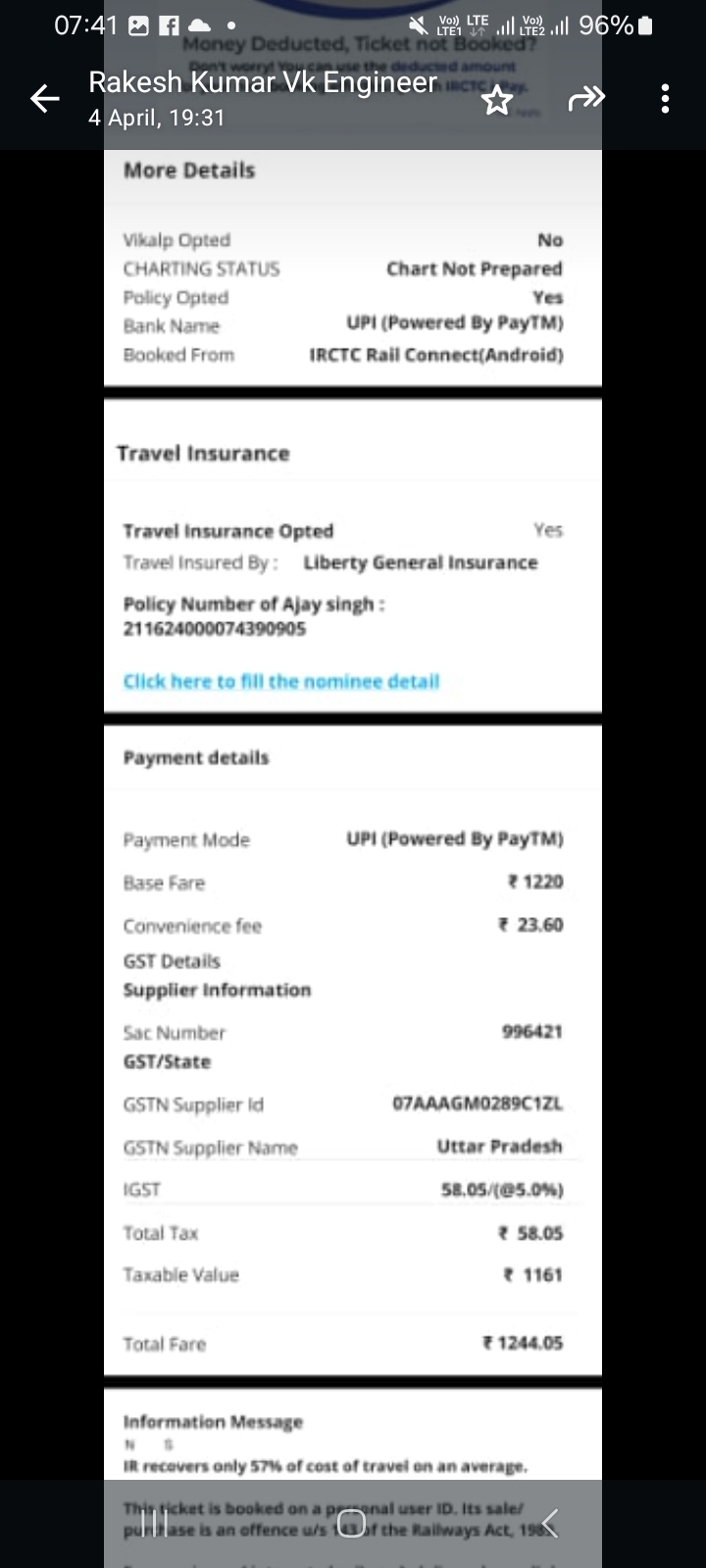Image resolution: width=706 pixels, height=1568 pixels.
Task: Open recent apps from the navigation bar
Action: pos(149,1523)
